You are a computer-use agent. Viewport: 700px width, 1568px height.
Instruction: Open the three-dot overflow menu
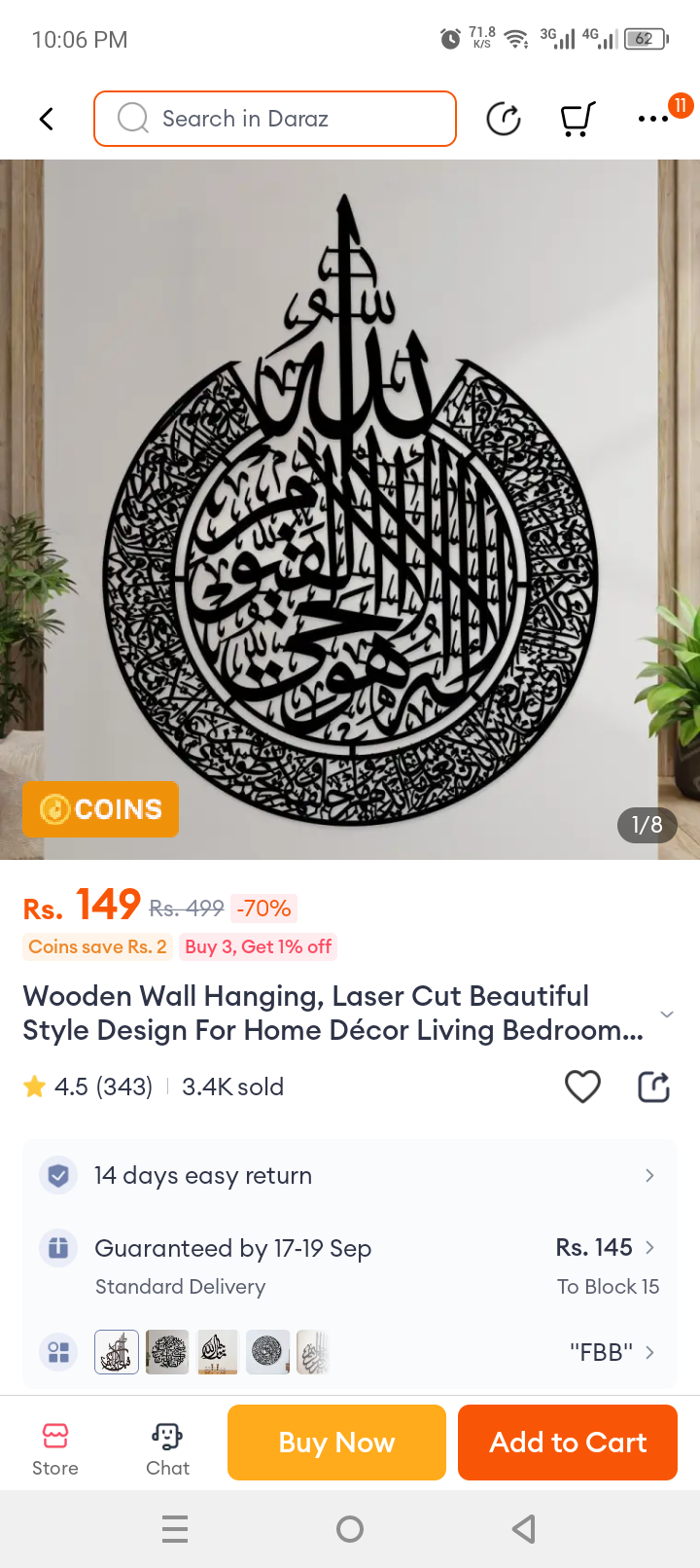tap(653, 119)
